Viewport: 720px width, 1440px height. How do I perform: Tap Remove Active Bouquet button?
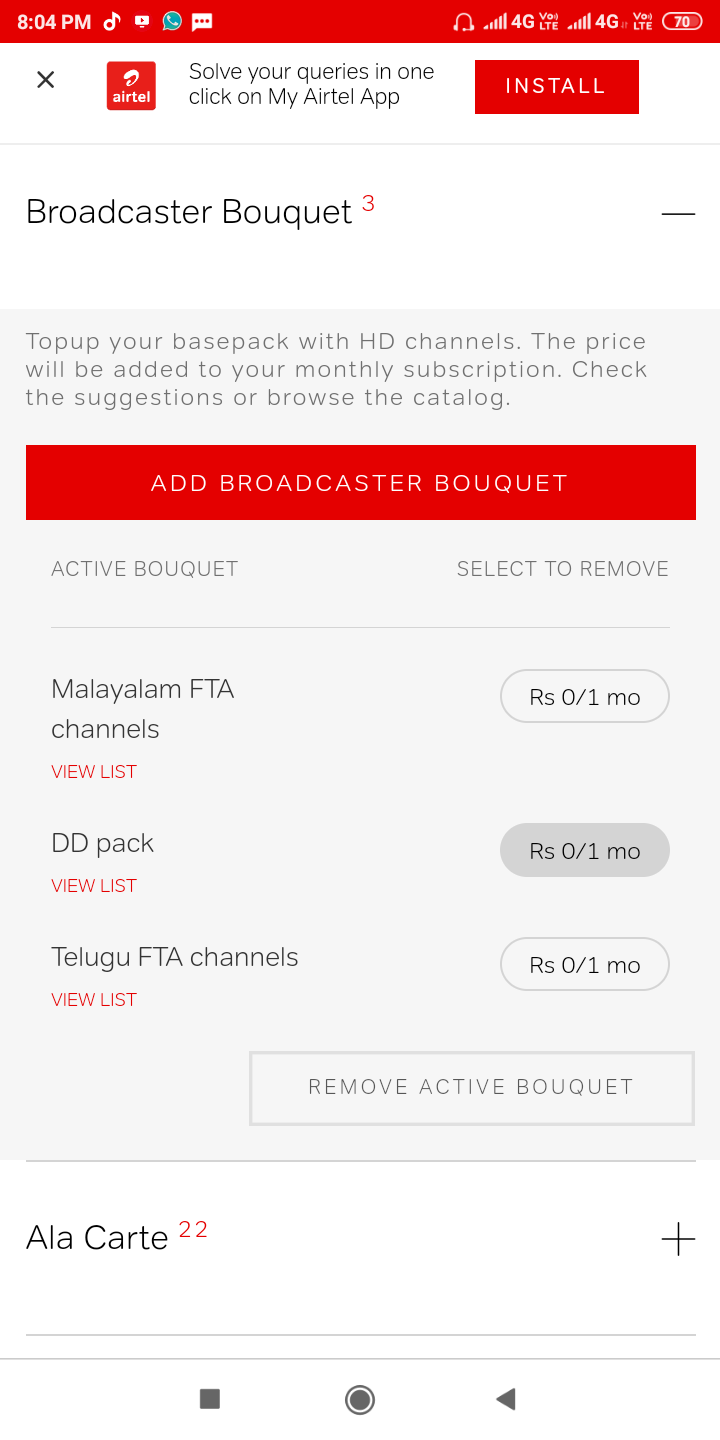click(471, 1088)
